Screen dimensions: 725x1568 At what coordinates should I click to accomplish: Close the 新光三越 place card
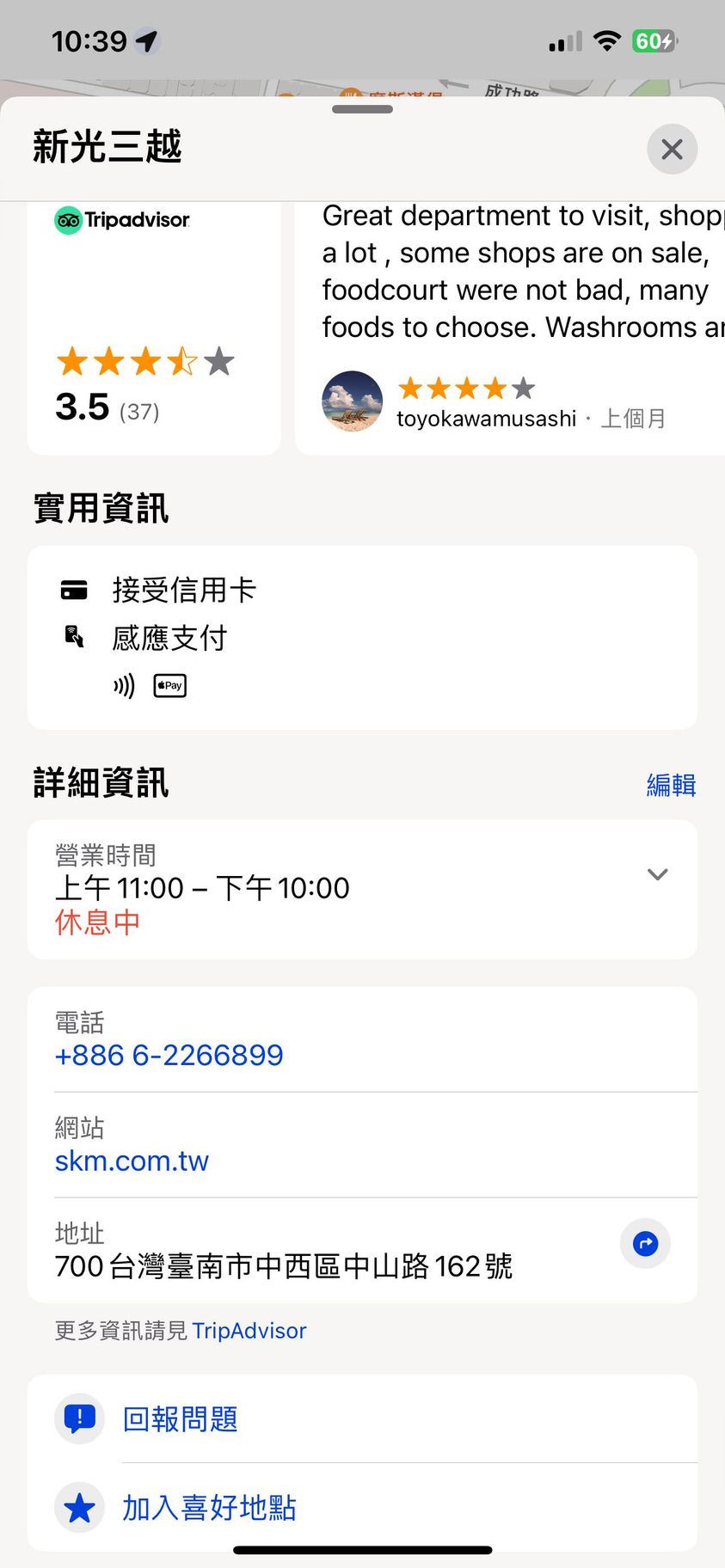(x=672, y=150)
